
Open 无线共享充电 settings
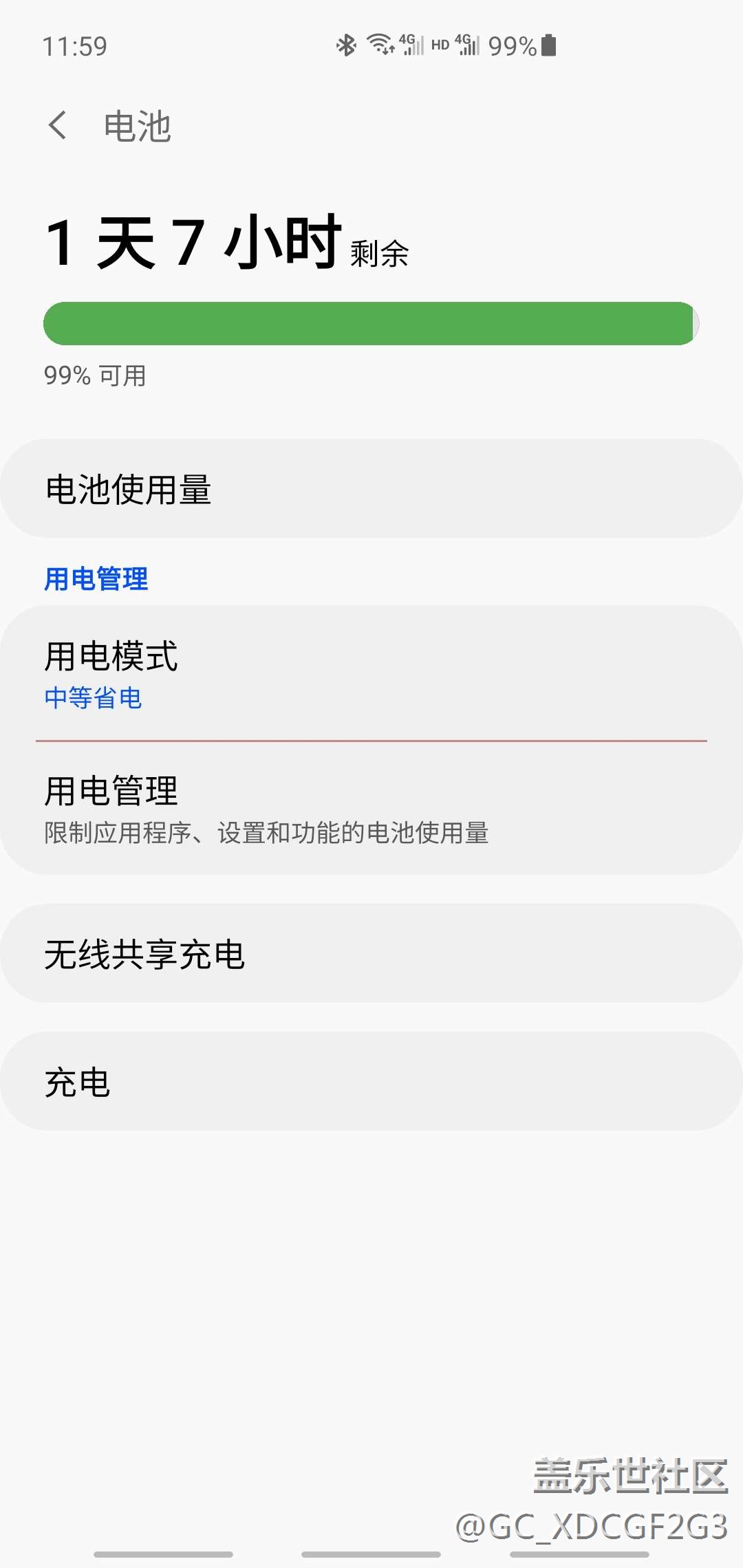(371, 954)
